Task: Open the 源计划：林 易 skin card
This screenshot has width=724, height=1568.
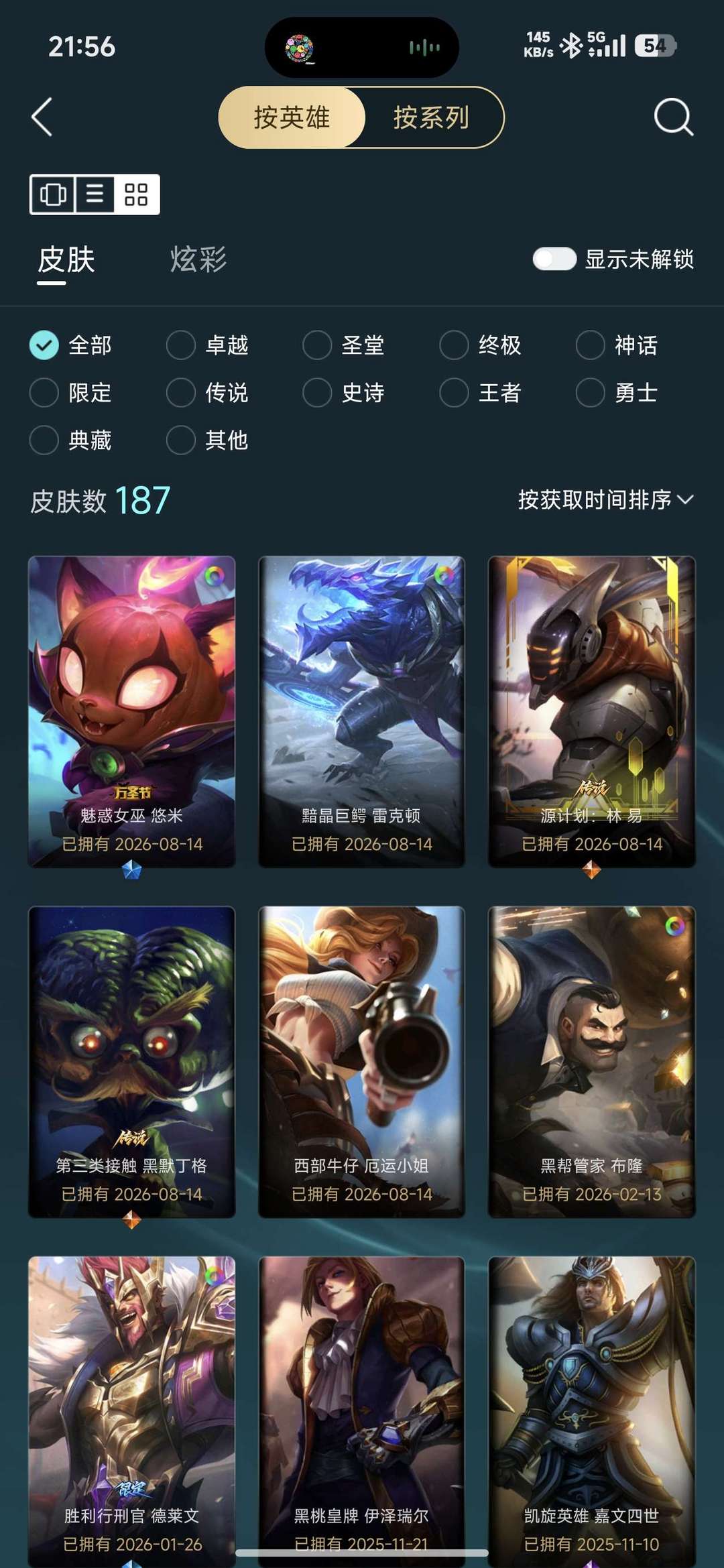Action: pos(592,712)
